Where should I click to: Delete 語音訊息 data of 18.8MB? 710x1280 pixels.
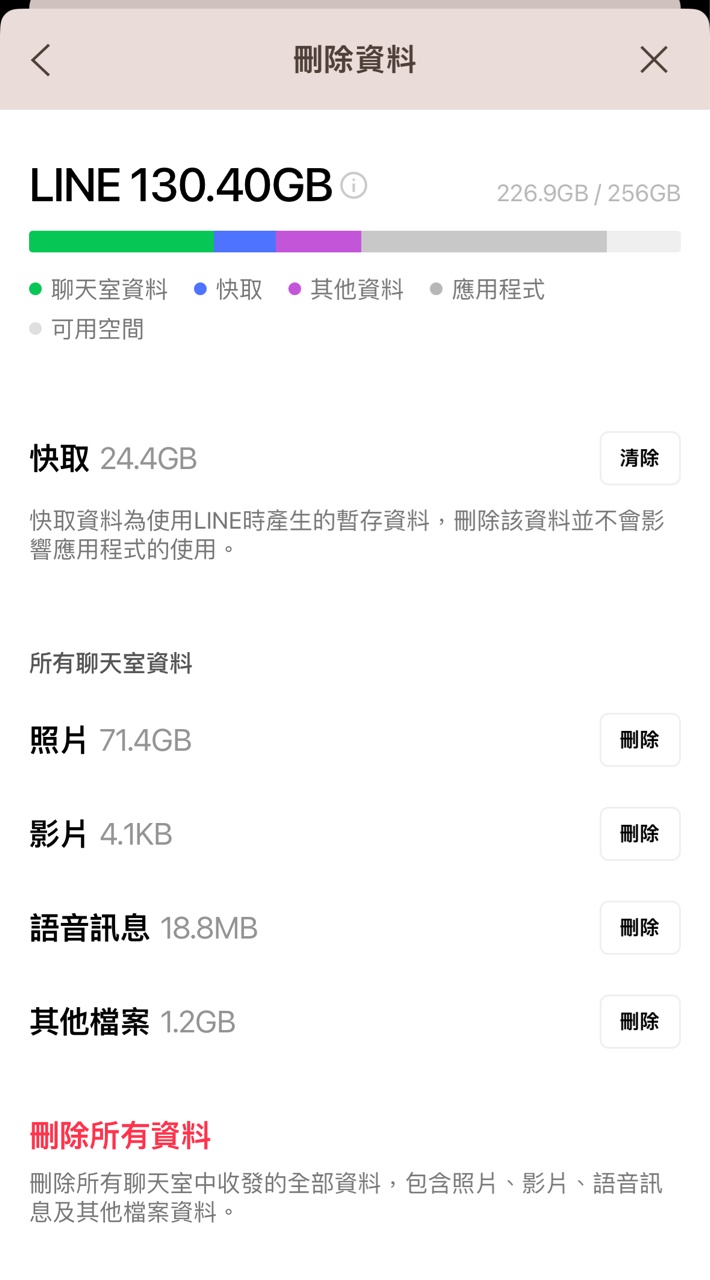tap(640, 928)
